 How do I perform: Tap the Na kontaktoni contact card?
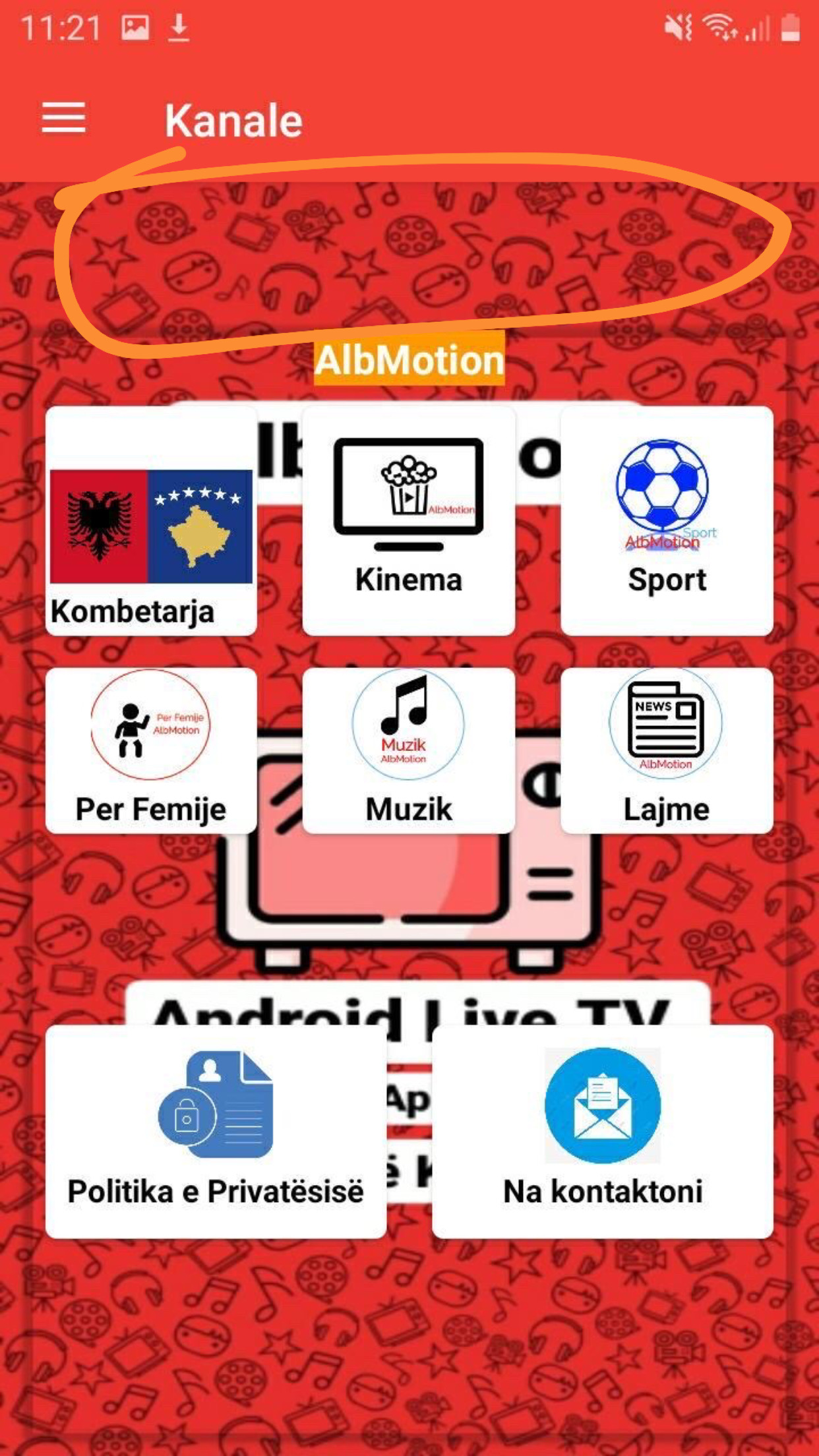(603, 1132)
